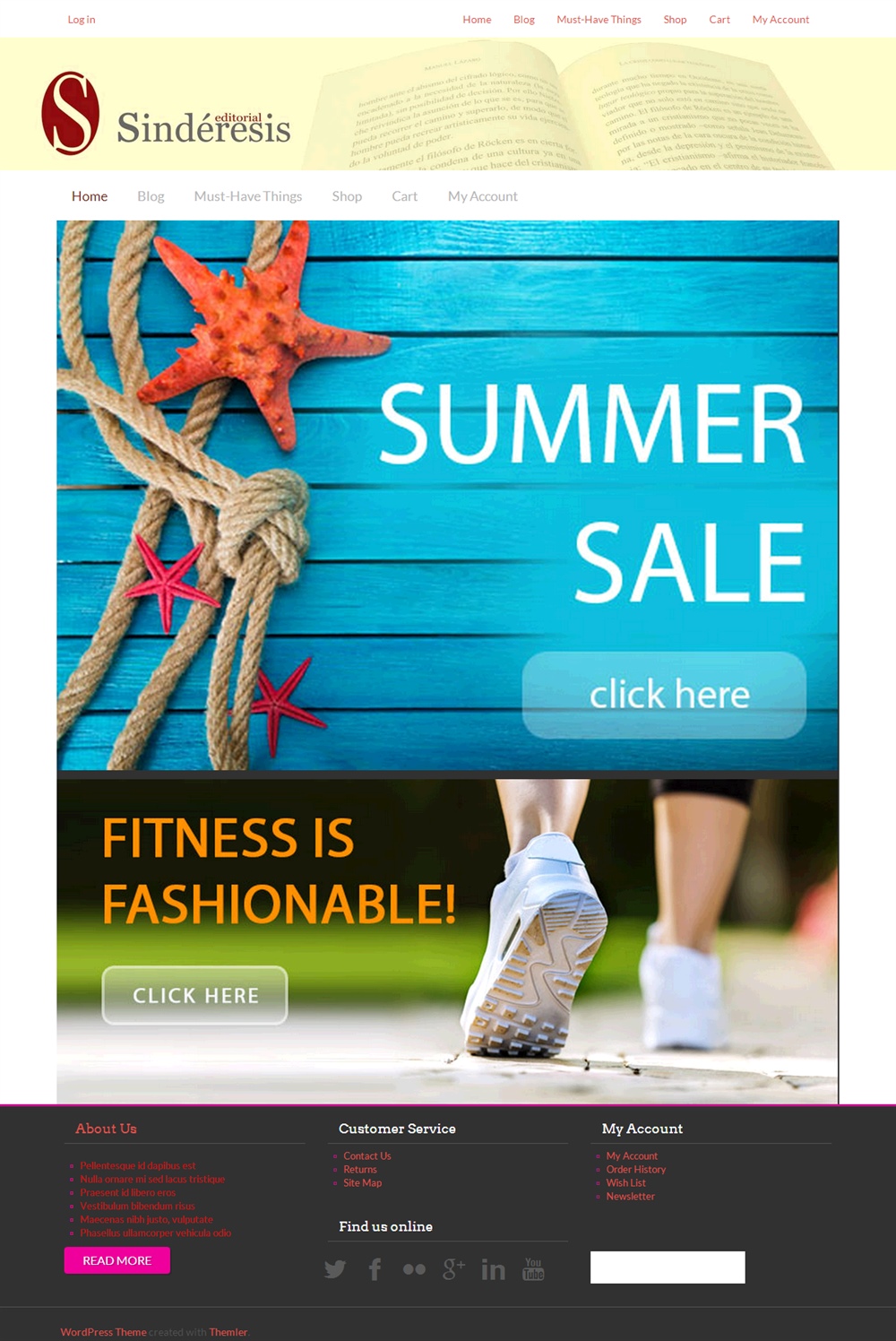Visit the Facebook page

(x=375, y=1269)
